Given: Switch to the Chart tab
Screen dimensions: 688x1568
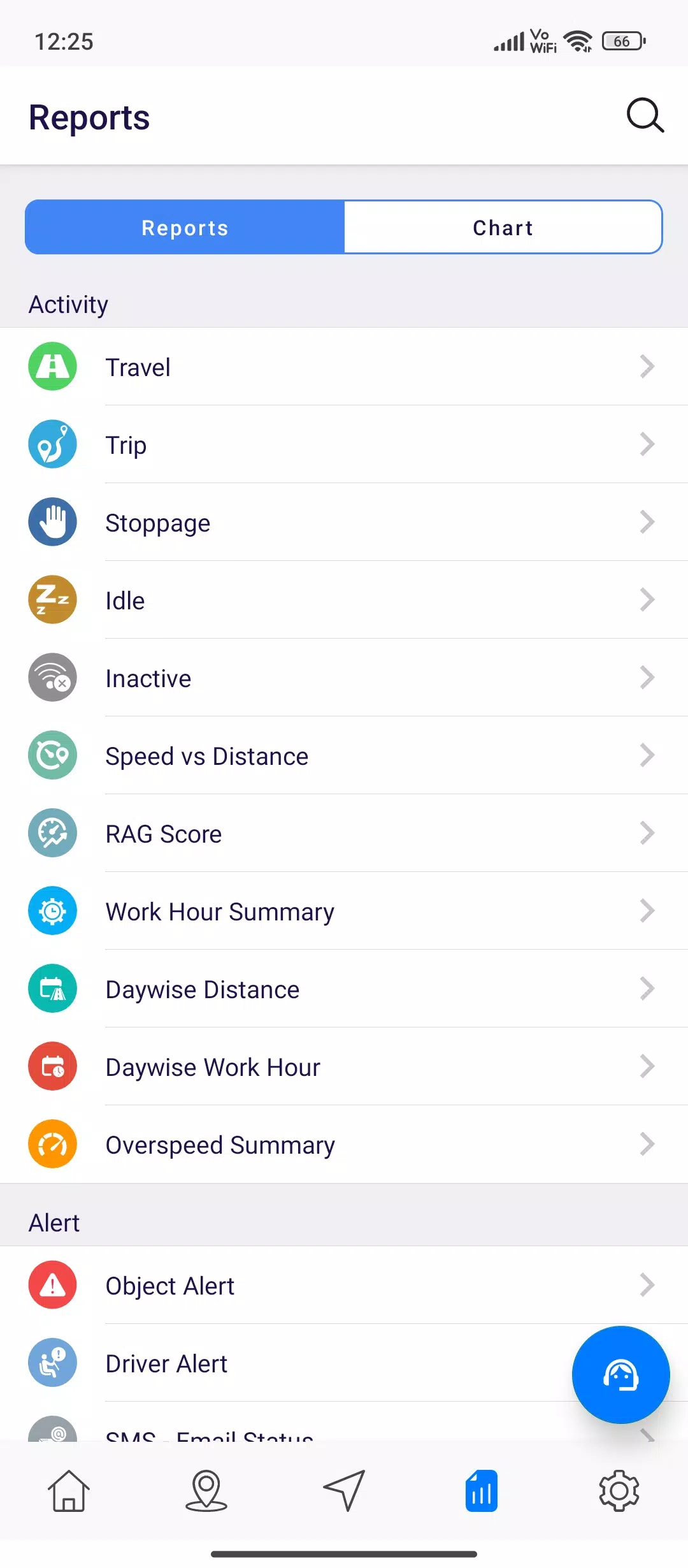Looking at the screenshot, I should [503, 227].
